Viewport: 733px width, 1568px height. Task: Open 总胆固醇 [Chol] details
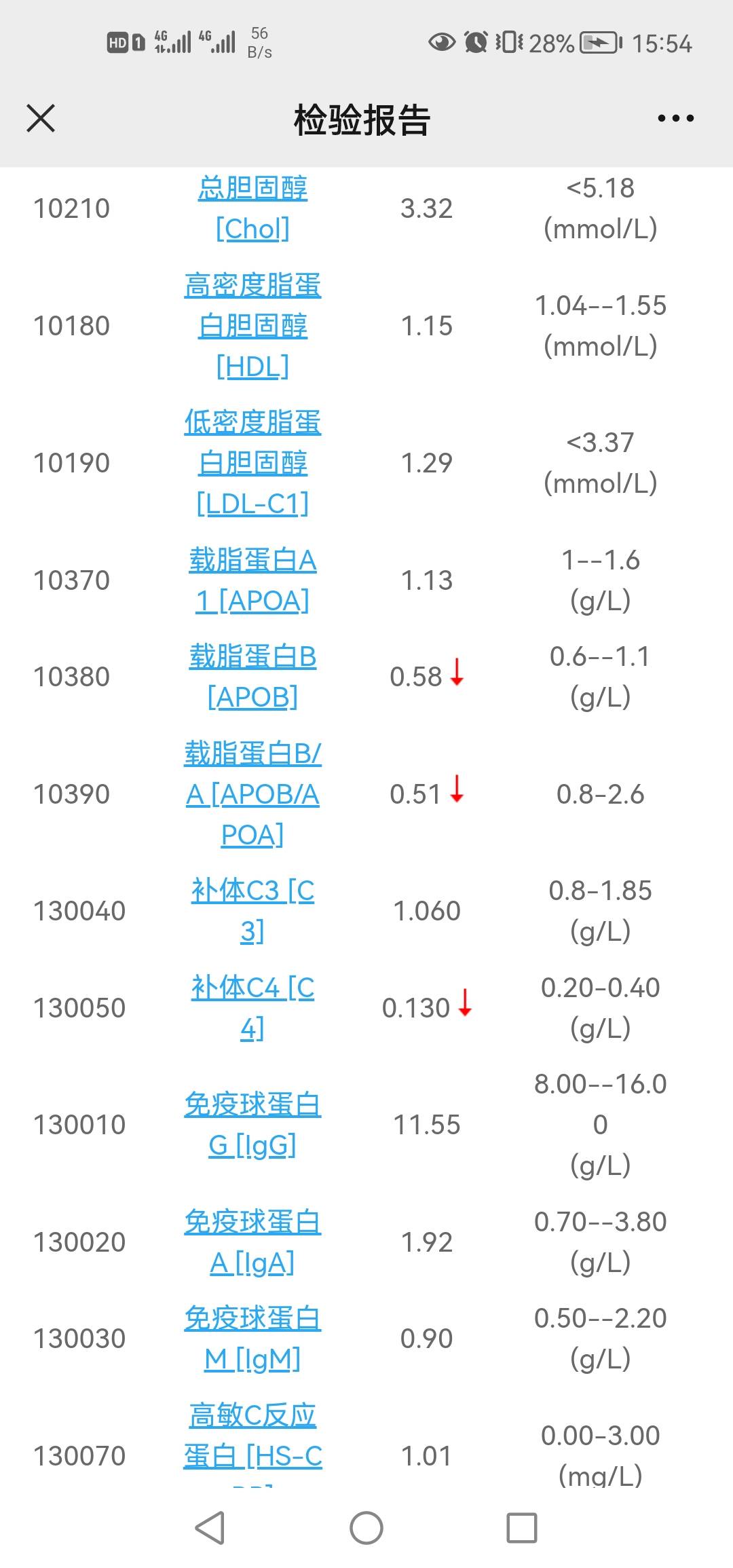(x=254, y=208)
